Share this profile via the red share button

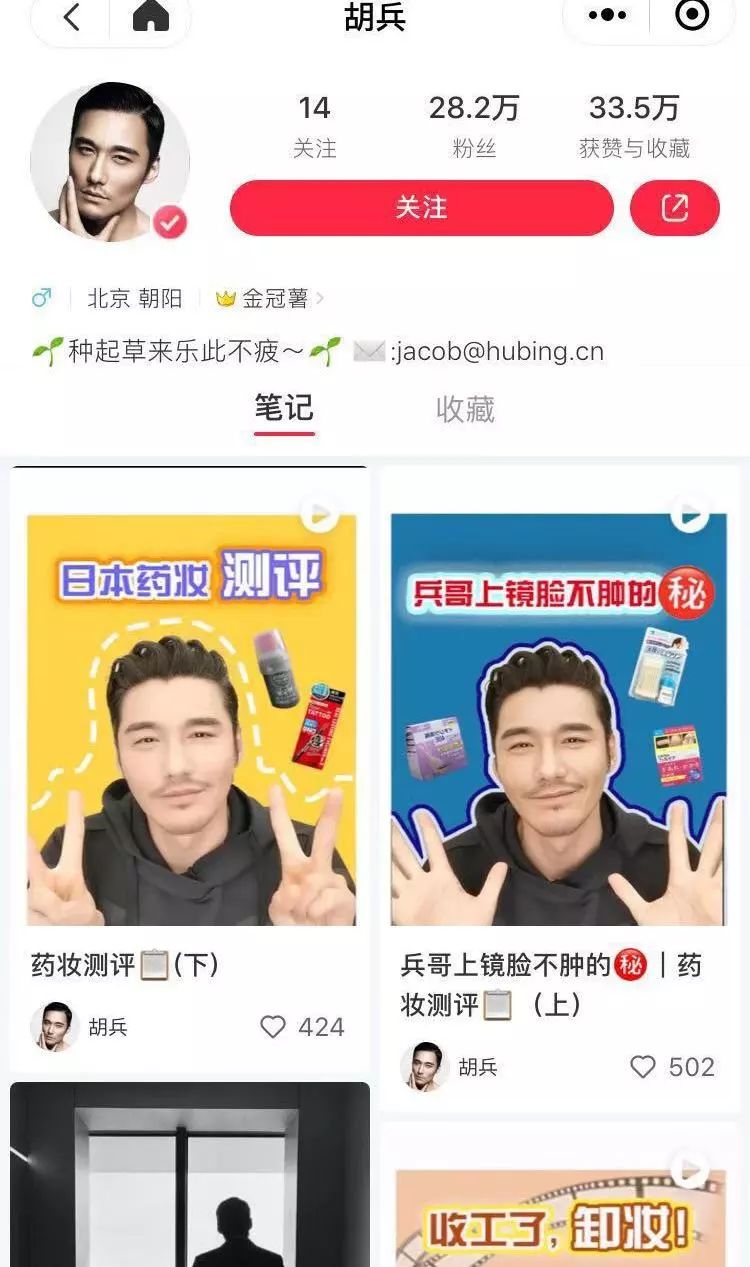(x=675, y=208)
